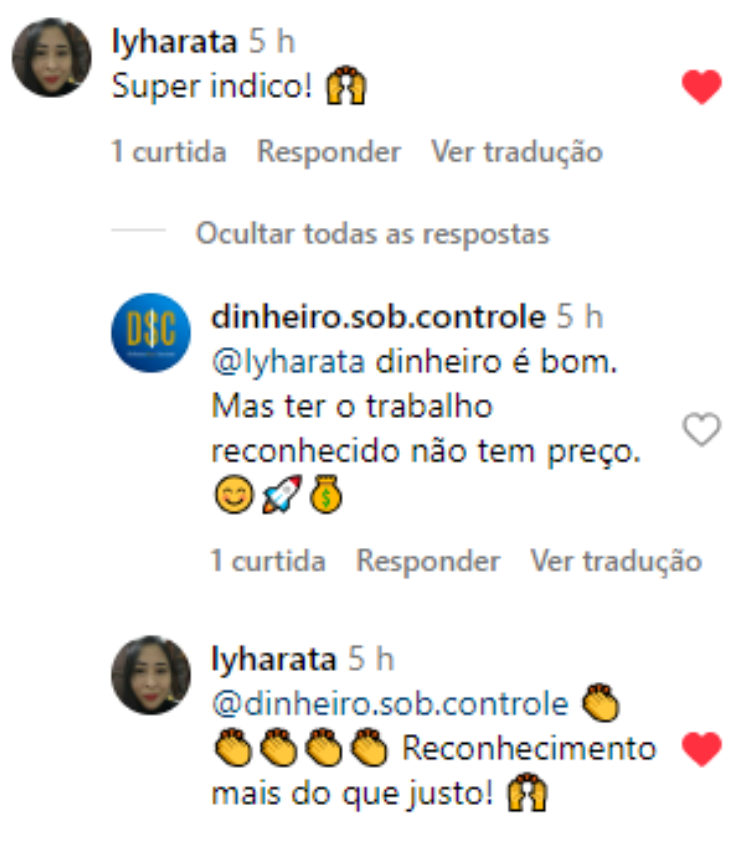Viewport: 748px width, 844px height.
Task: Tap Ver tradução under 'Super indico!' comment
Action: (516, 152)
